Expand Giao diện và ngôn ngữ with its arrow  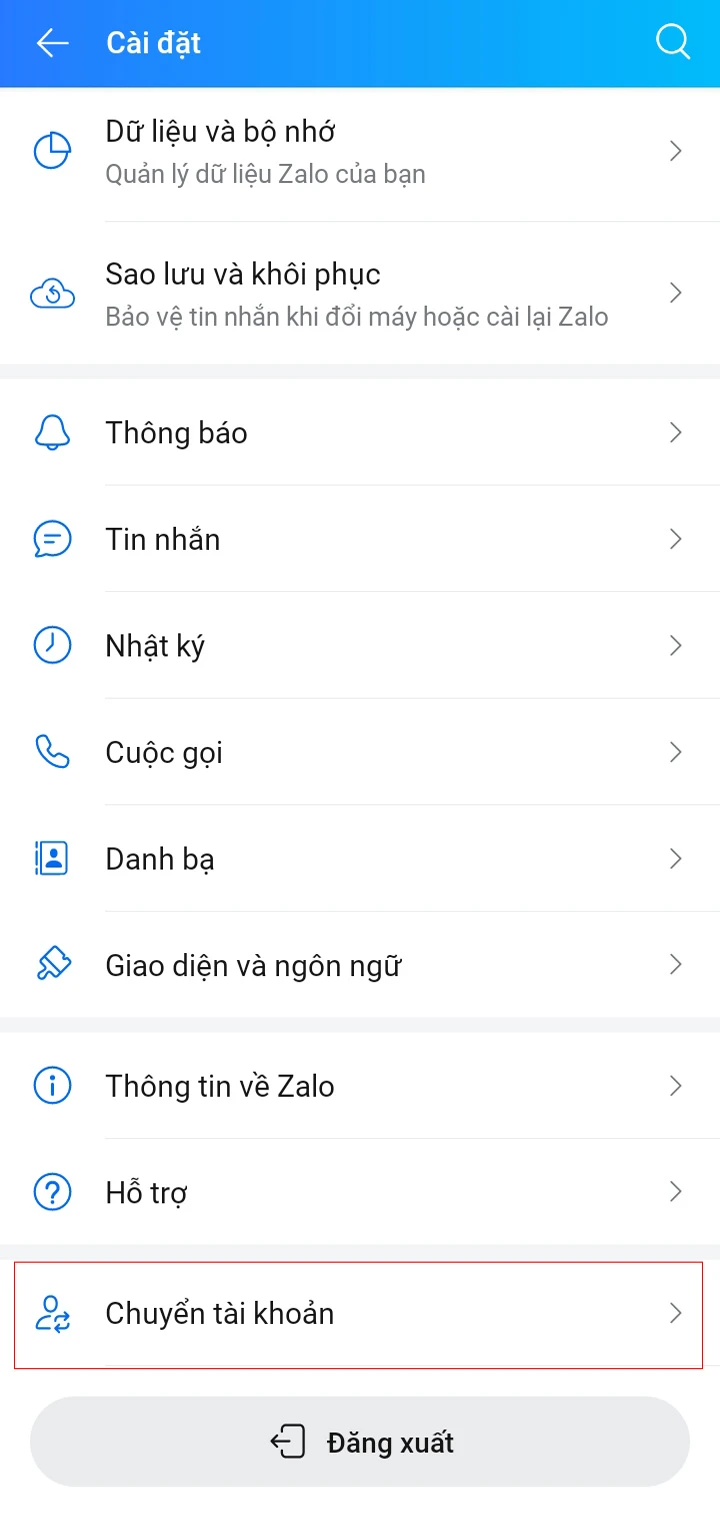[x=675, y=964]
